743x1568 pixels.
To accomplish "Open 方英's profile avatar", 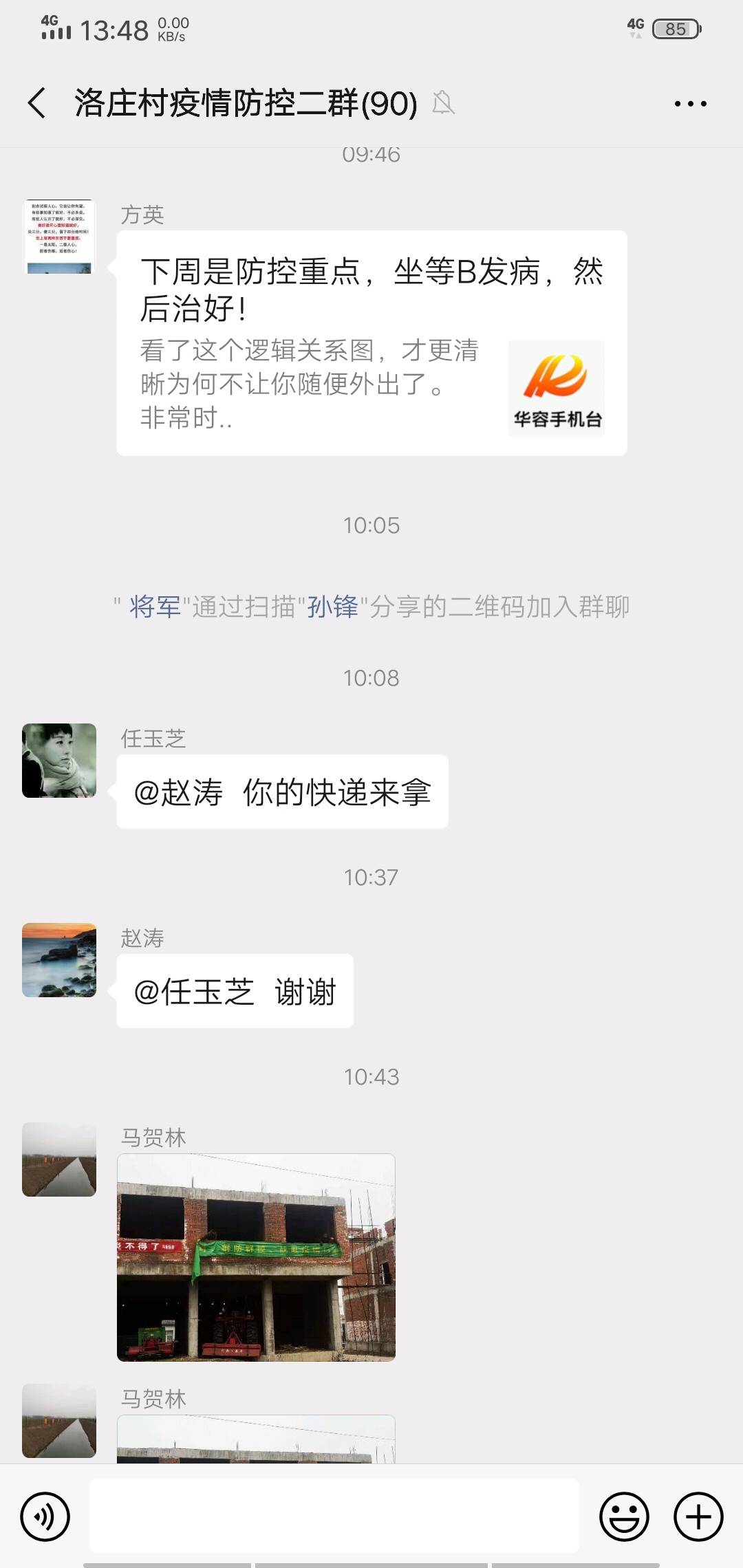I will pos(59,237).
